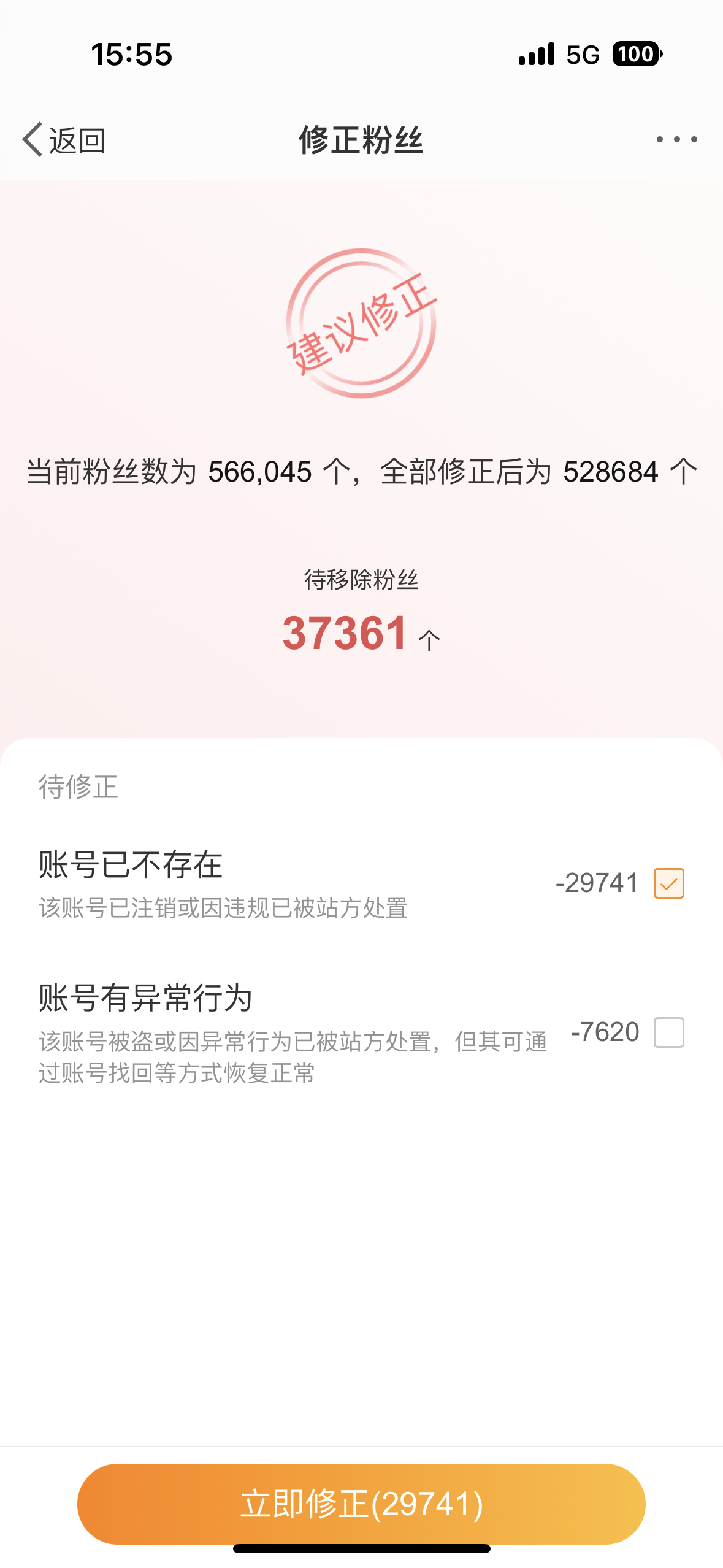Go back via the 返回 button
This screenshot has width=723, height=1568.
click(x=64, y=140)
